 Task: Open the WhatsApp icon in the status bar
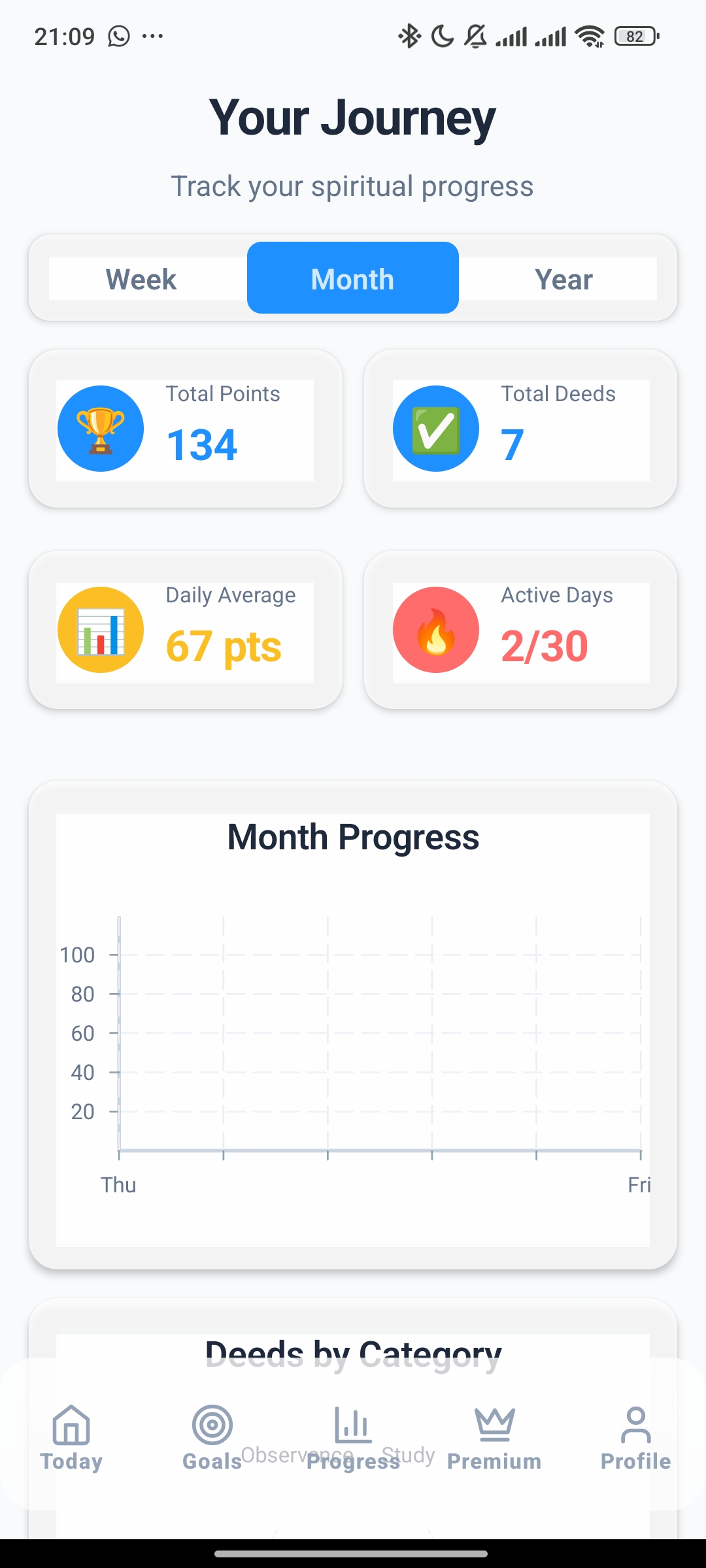point(118,36)
